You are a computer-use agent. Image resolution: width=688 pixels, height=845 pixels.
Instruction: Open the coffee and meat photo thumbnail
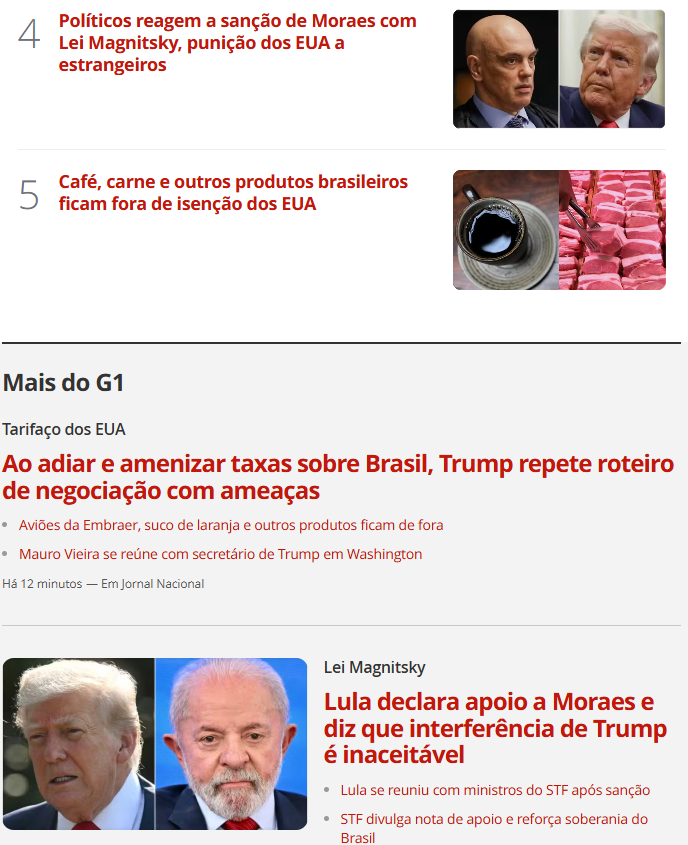[558, 230]
